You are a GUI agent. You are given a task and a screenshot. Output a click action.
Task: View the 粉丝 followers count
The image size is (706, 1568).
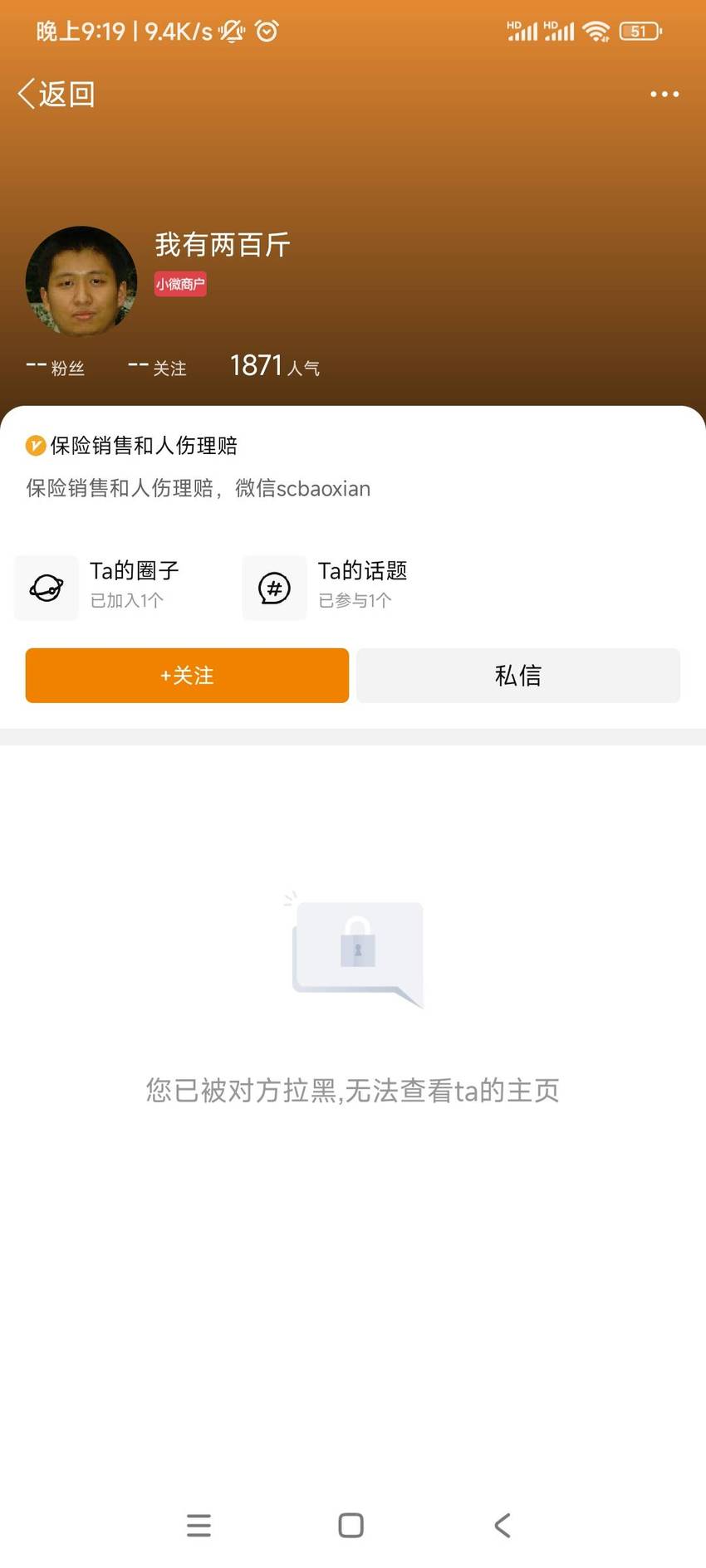56,366
